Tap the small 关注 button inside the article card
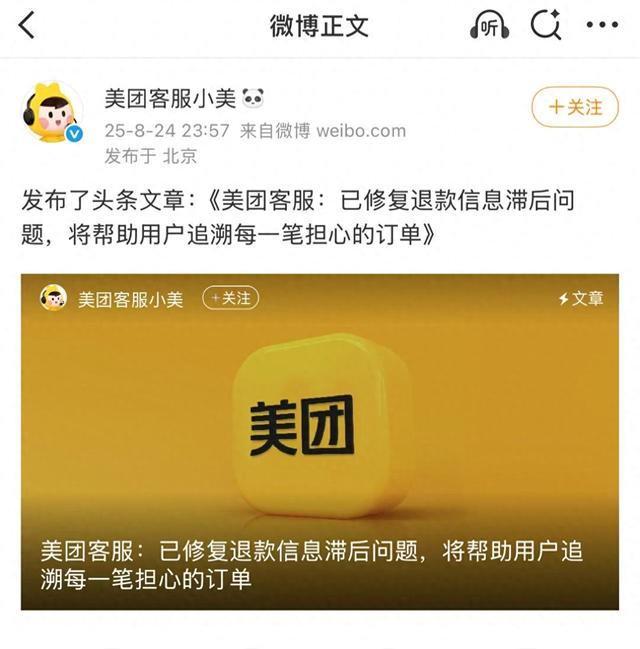Viewport: 640px width, 649px height. click(x=230, y=298)
